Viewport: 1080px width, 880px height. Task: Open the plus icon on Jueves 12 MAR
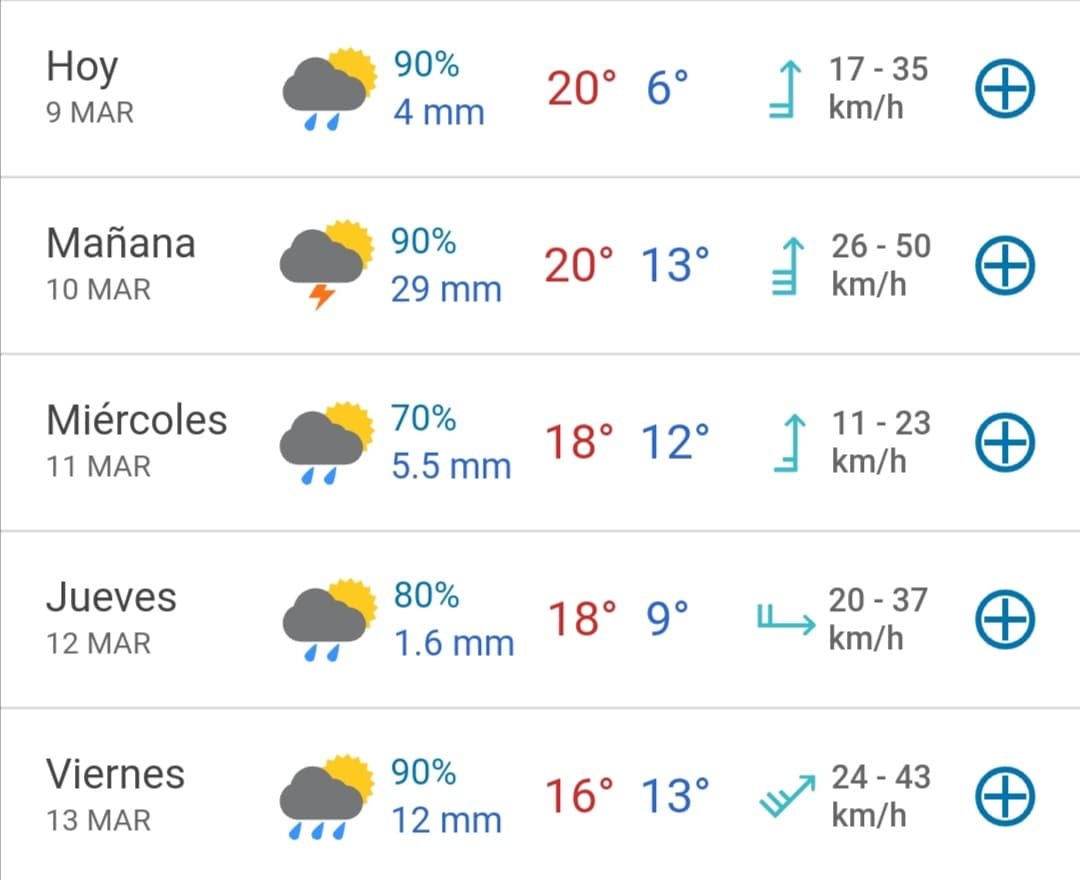click(1004, 620)
